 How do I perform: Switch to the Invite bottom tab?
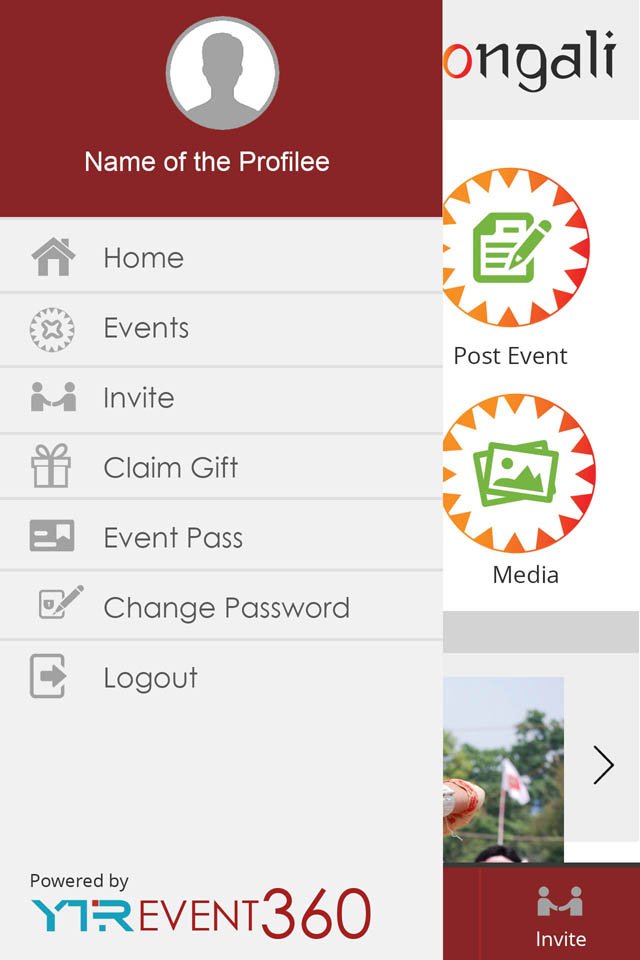560,915
